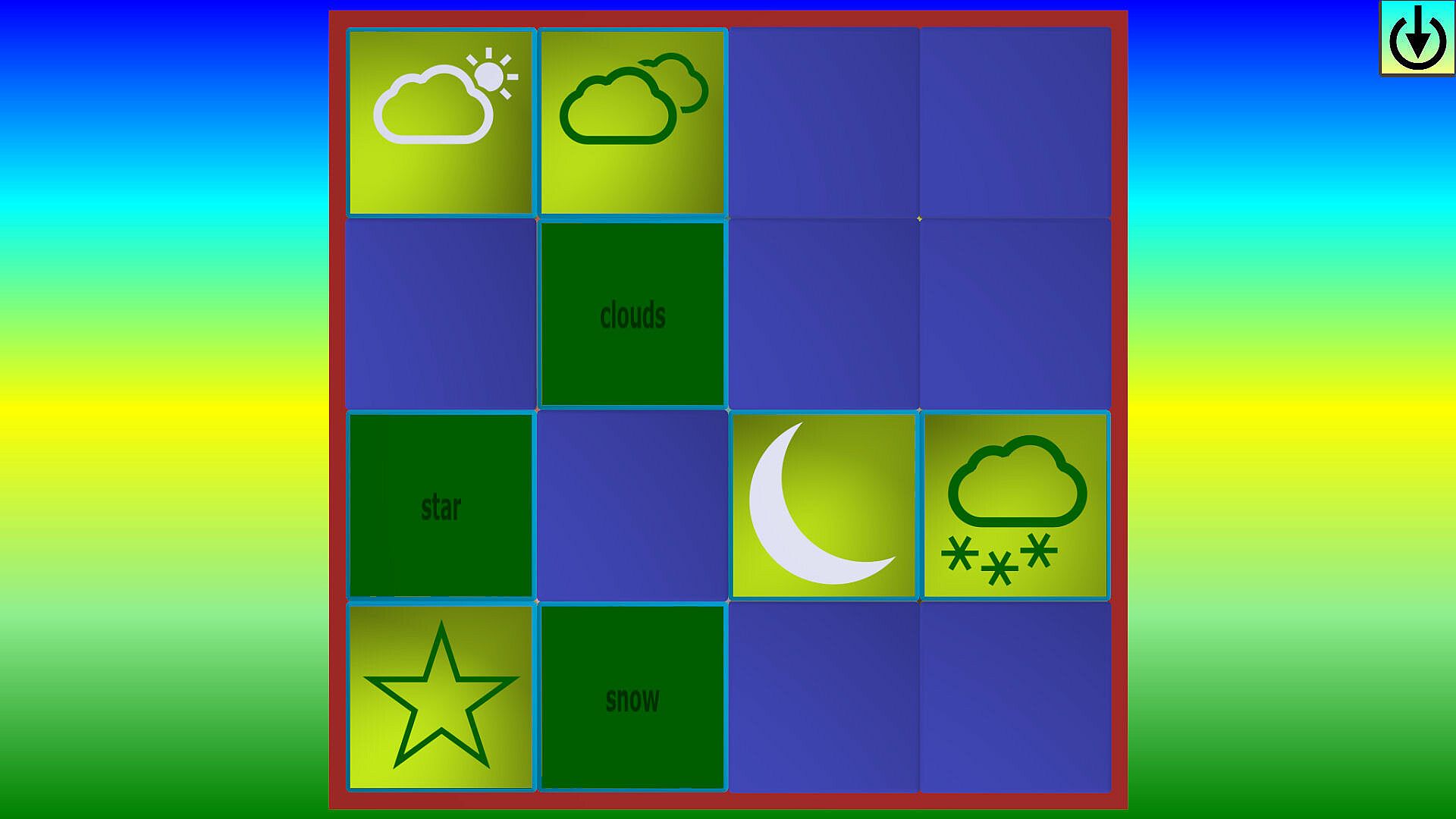Select the sun and cloud card
This screenshot has width=1456, height=819.
tap(441, 123)
